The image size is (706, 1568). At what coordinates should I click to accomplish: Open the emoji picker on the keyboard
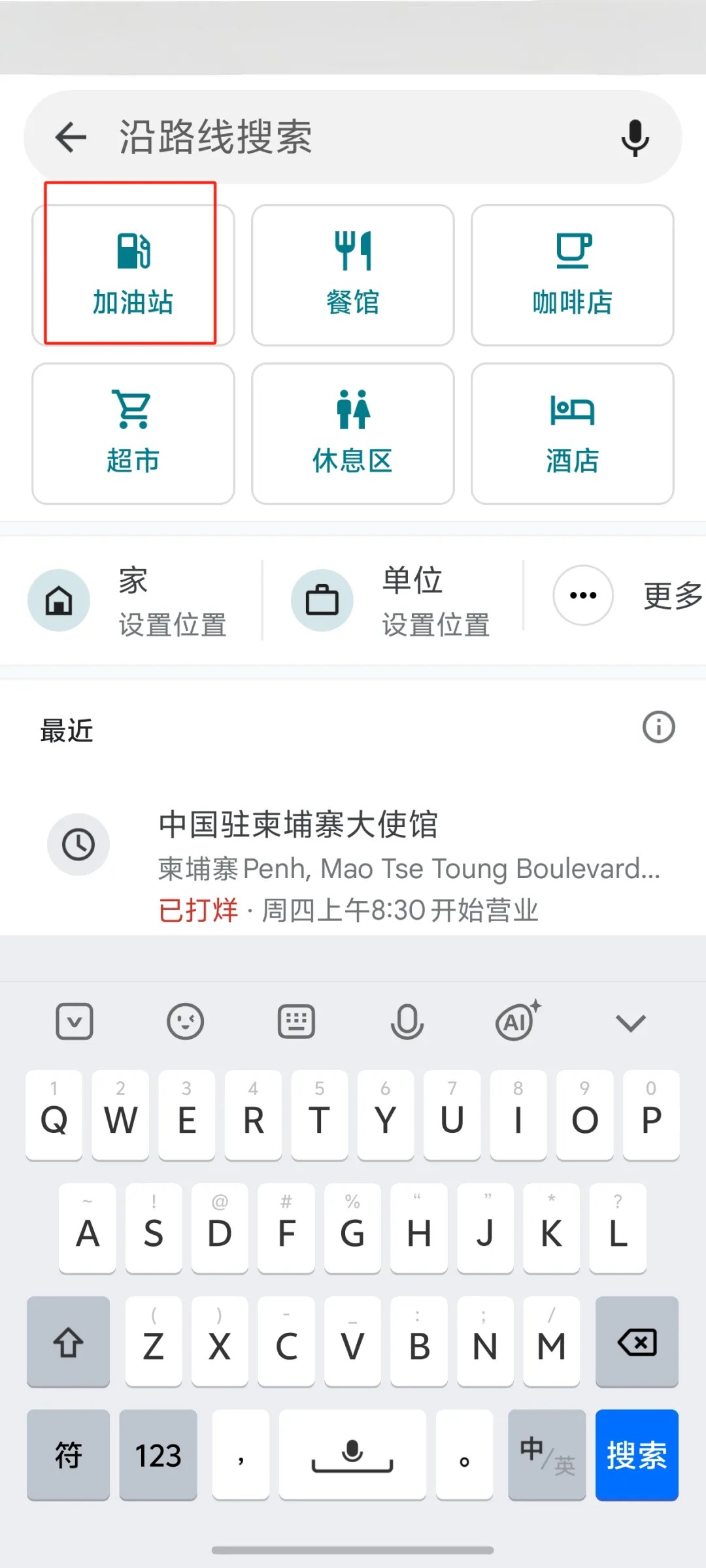coord(186,1021)
